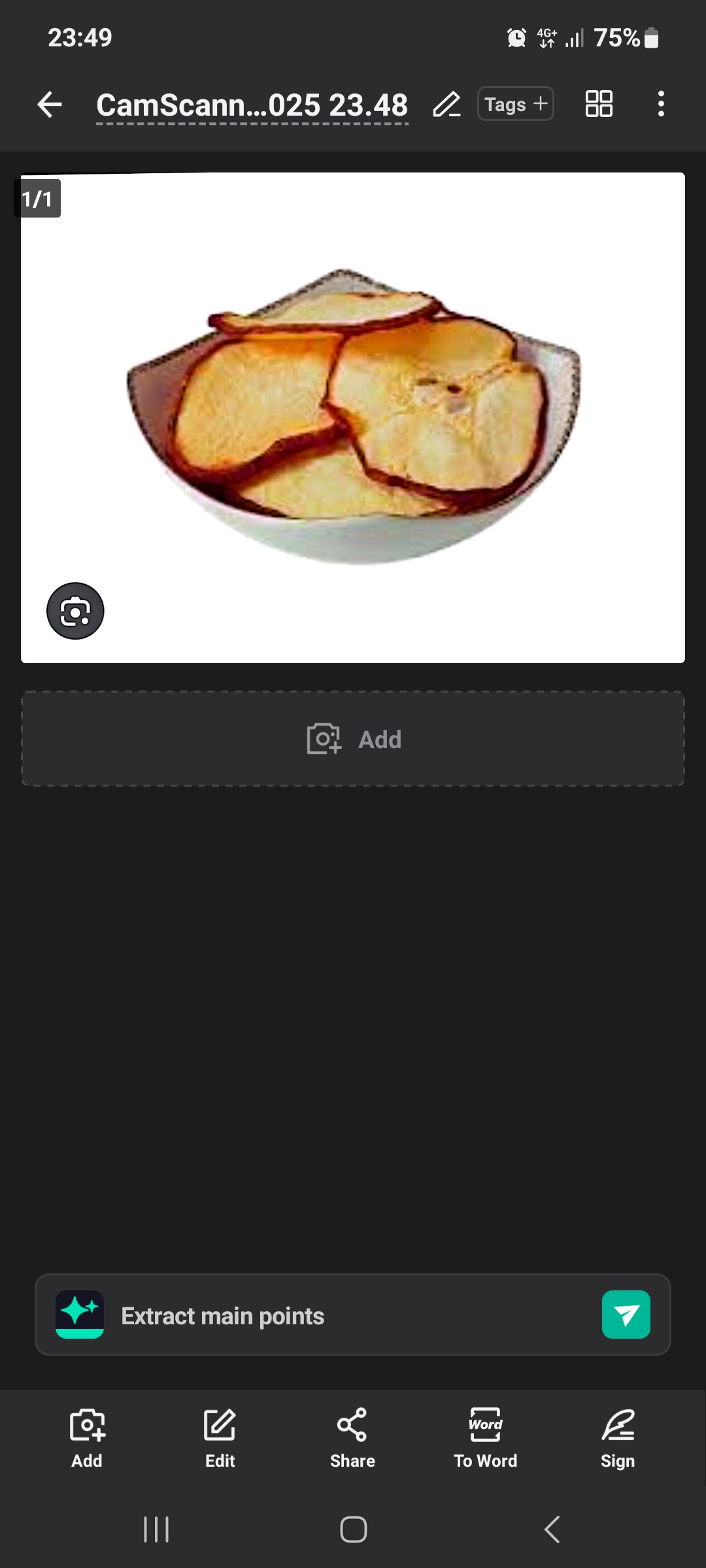Go to the home screen
Image resolution: width=706 pixels, height=1568 pixels.
353,1529
